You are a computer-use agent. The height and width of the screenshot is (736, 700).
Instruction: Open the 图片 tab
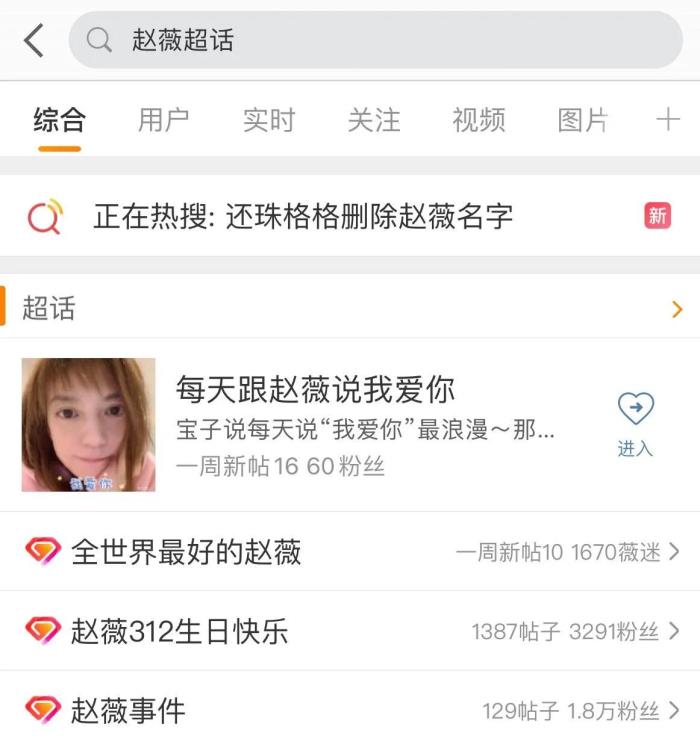[583, 121]
